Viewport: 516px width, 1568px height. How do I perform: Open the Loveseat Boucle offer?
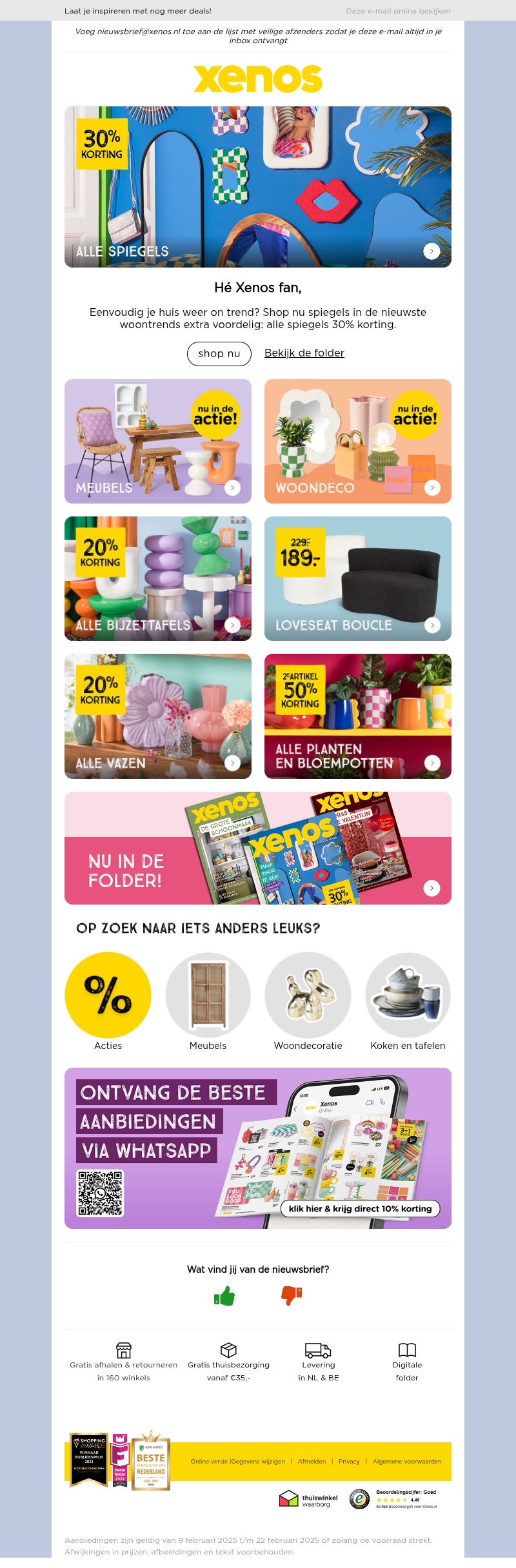point(358,578)
